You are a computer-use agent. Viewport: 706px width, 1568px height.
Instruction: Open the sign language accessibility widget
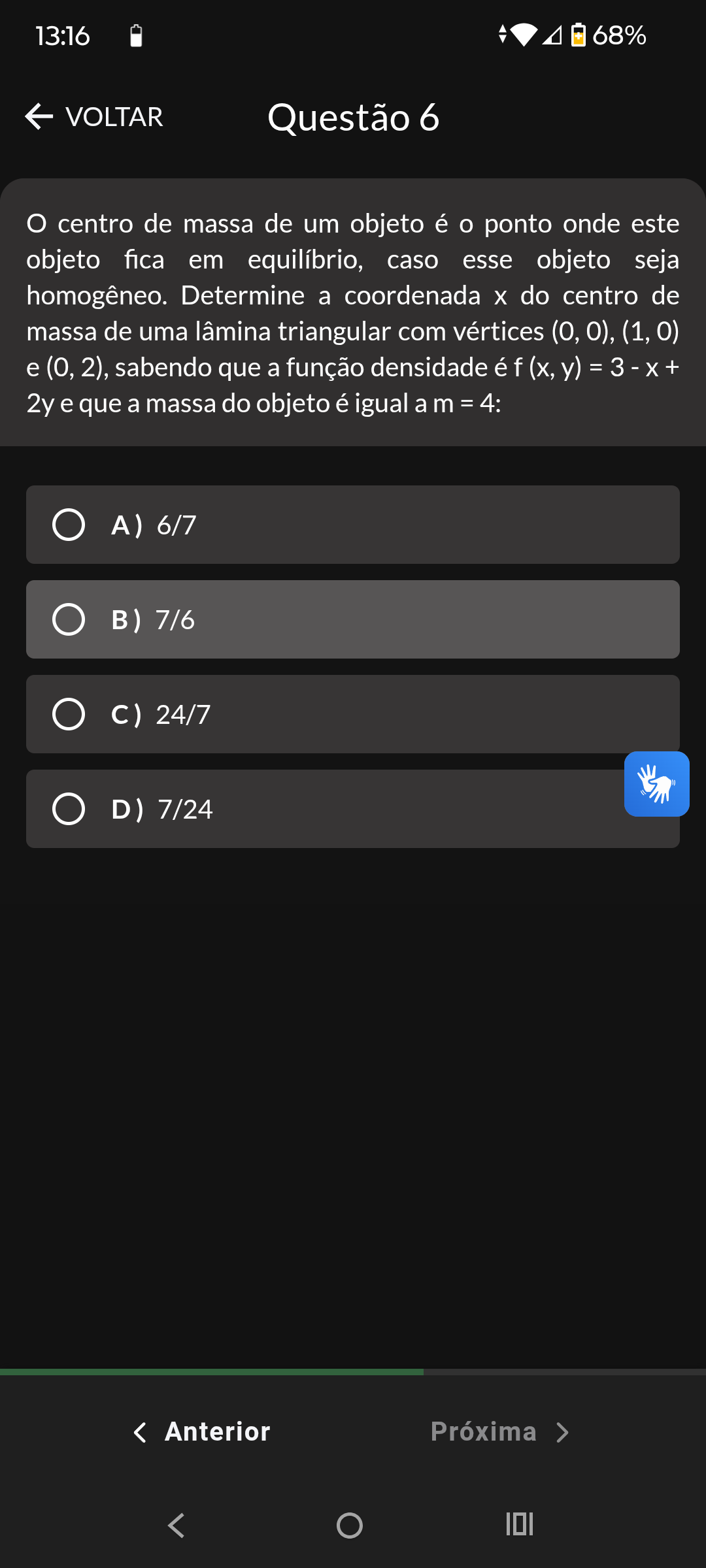point(657,784)
